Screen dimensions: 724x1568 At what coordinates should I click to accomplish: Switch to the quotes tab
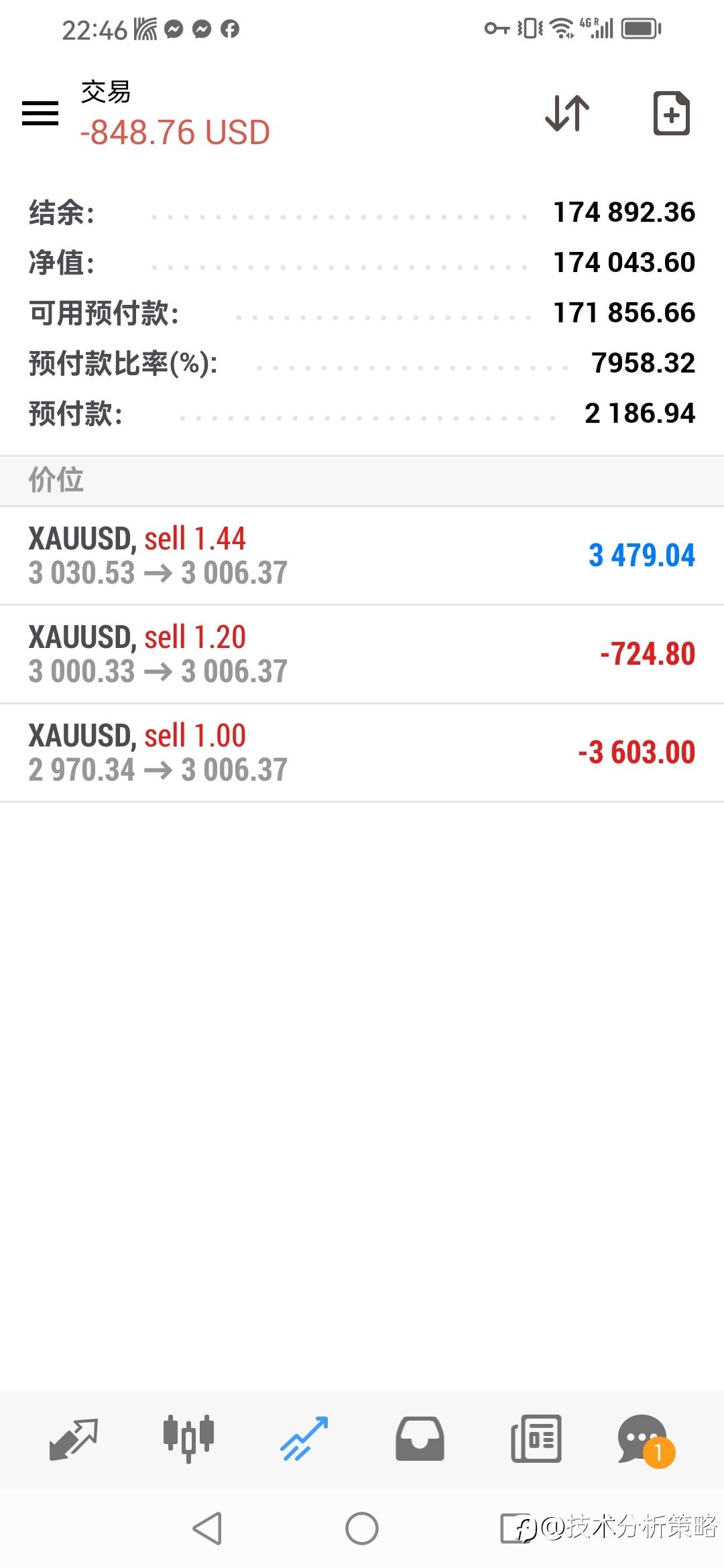coord(74,1439)
